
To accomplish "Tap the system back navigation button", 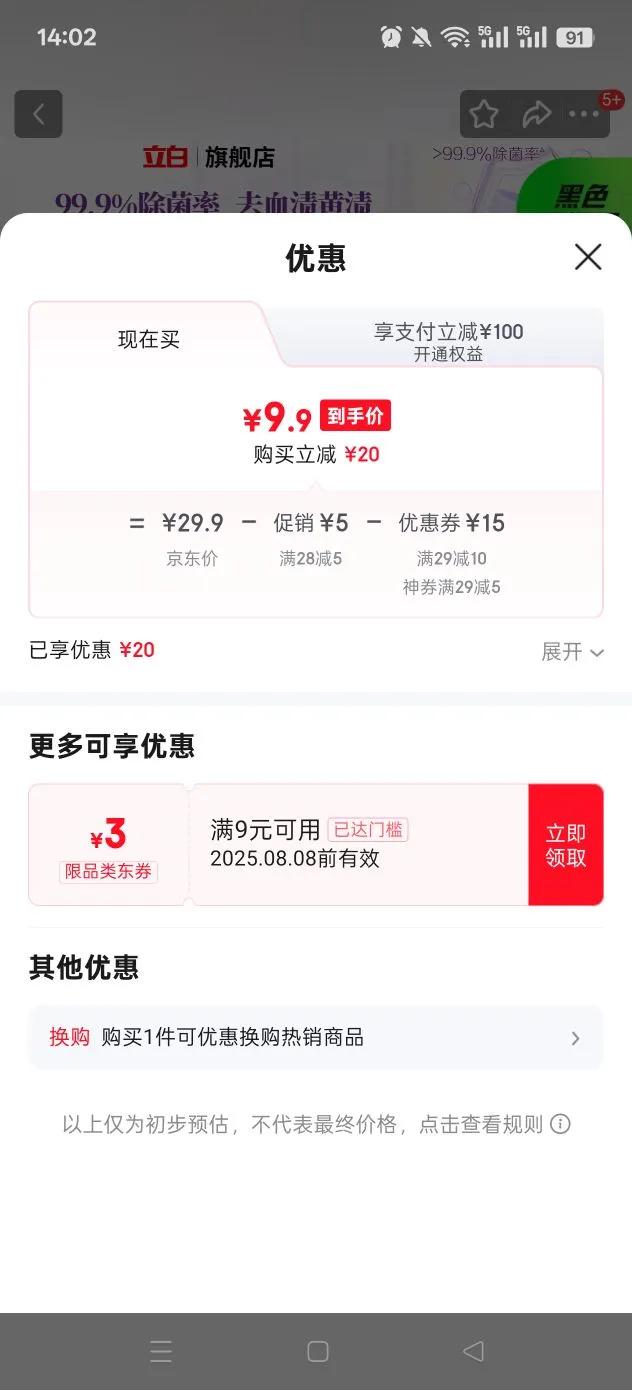I will tap(473, 1352).
